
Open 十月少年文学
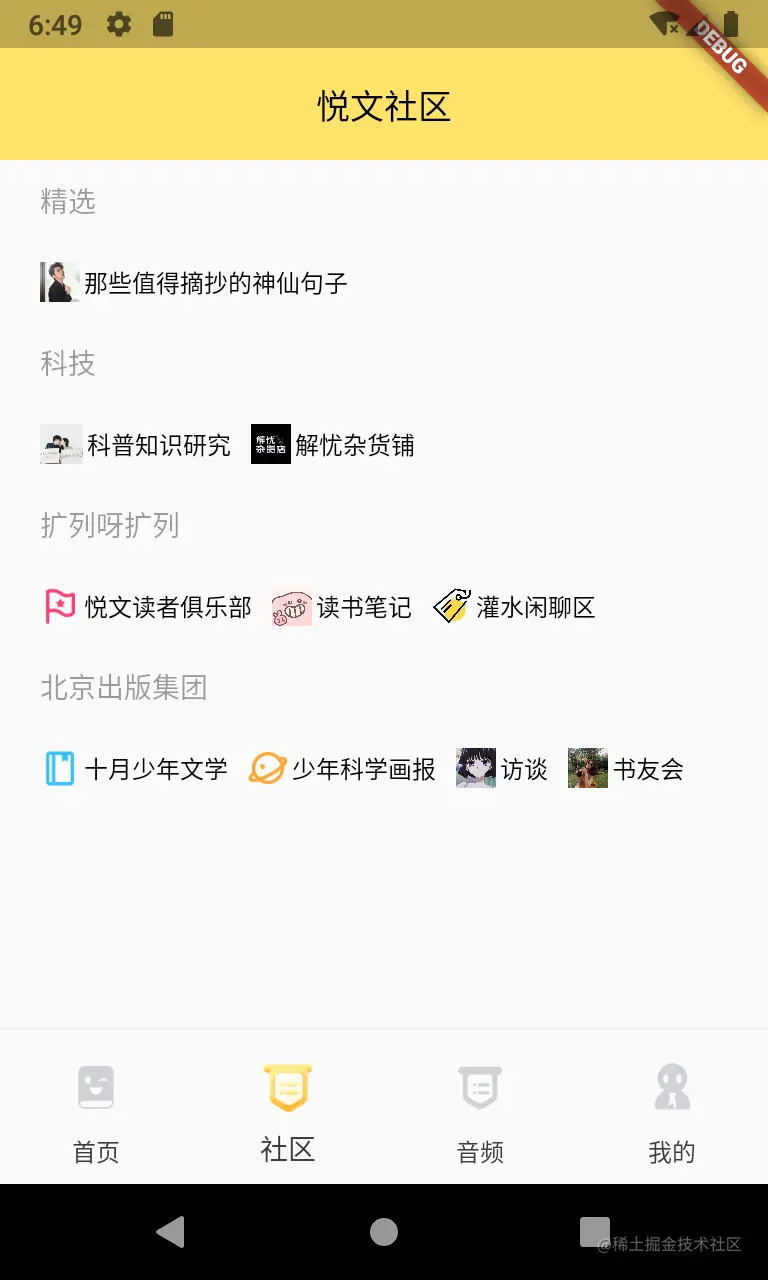(x=137, y=769)
